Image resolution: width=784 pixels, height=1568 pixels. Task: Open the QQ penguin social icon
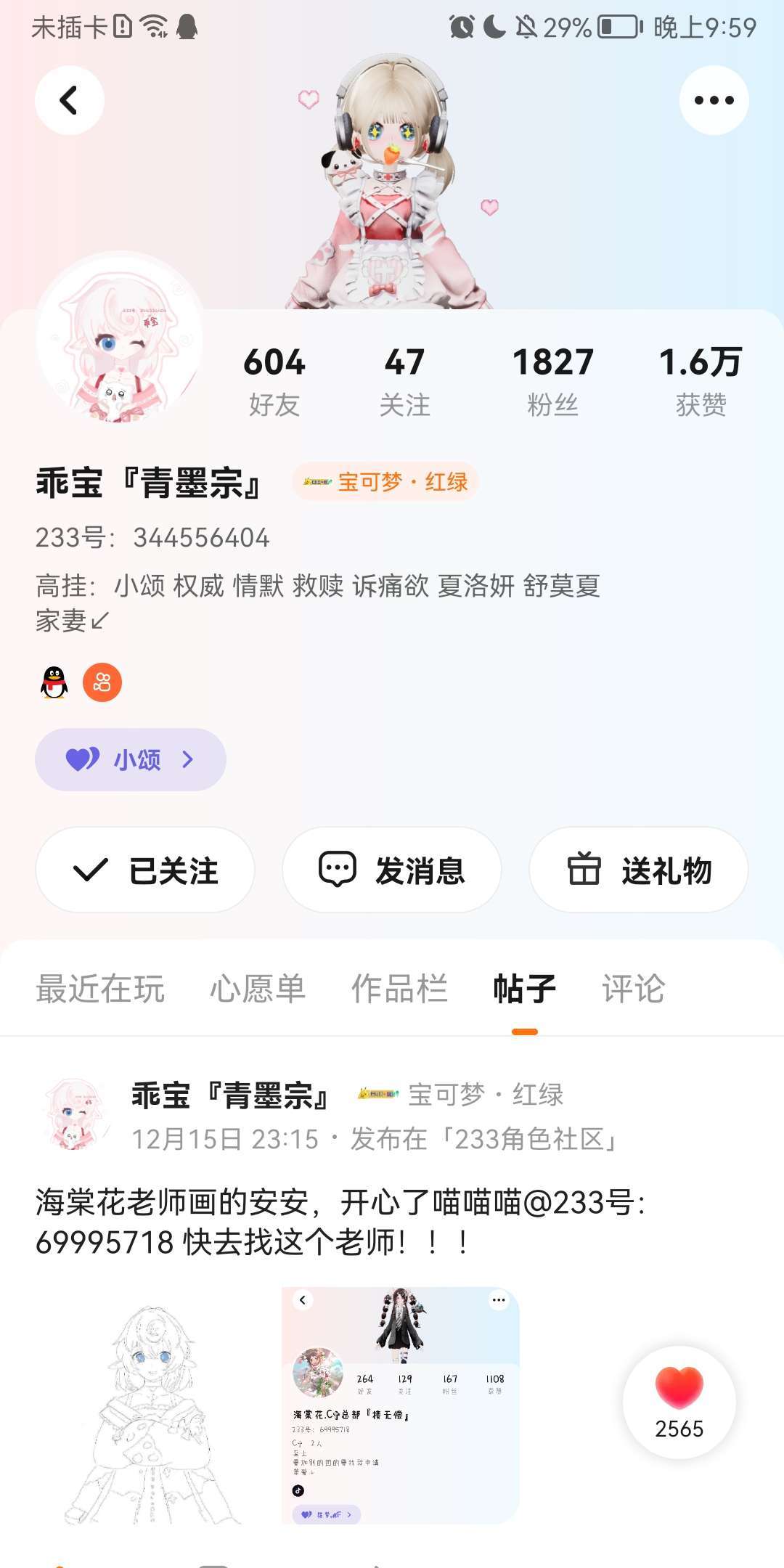pos(54,682)
